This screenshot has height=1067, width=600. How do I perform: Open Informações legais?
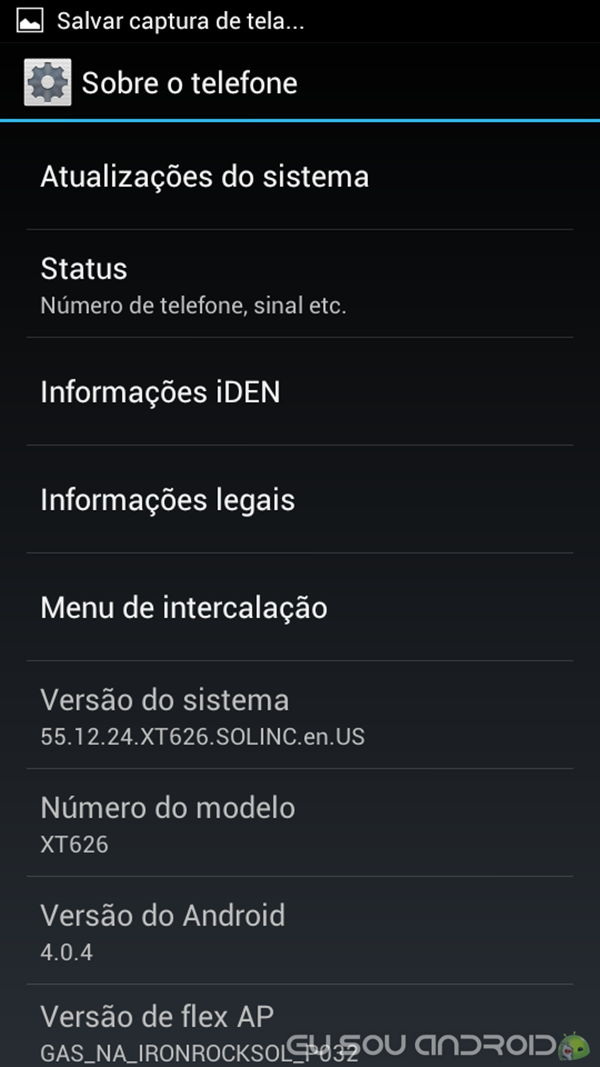click(299, 499)
